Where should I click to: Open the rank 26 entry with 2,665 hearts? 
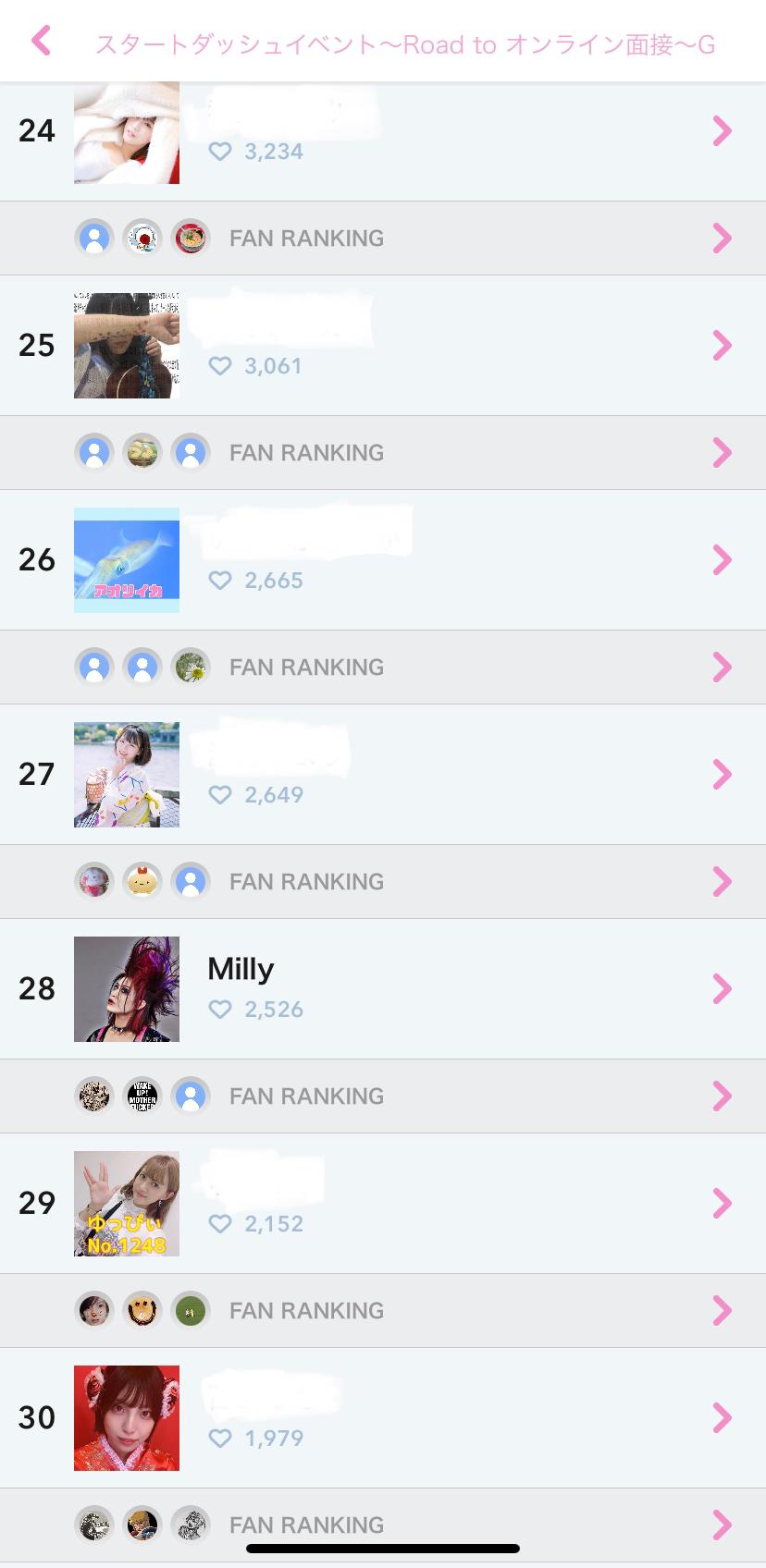pos(383,560)
